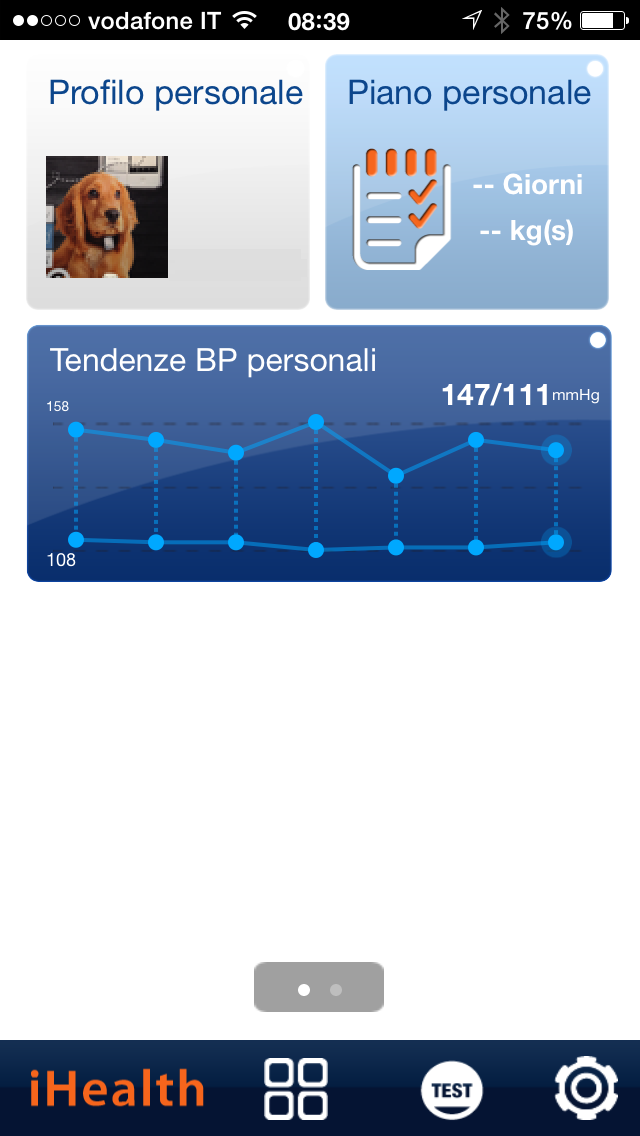Image resolution: width=640 pixels, height=1136 pixels.
Task: Open the dashboard grid icon
Action: pyautogui.click(x=296, y=1089)
